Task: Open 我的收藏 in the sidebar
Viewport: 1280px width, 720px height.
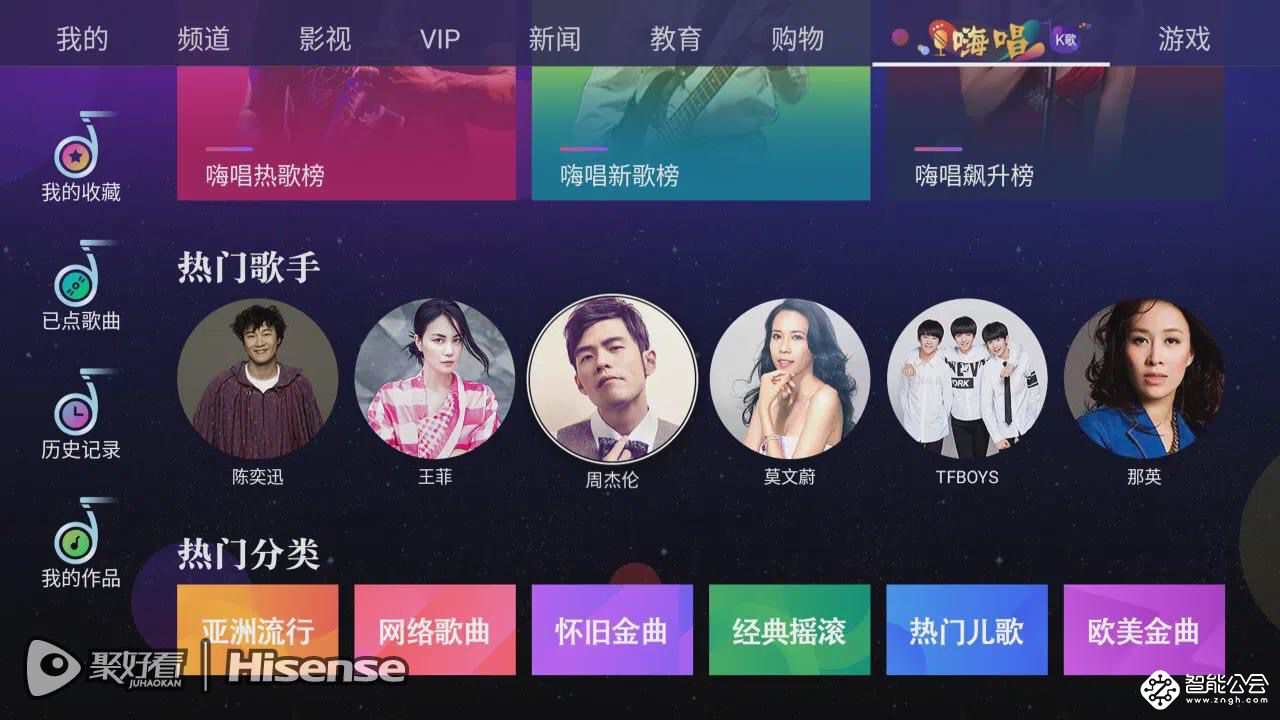Action: (x=80, y=160)
